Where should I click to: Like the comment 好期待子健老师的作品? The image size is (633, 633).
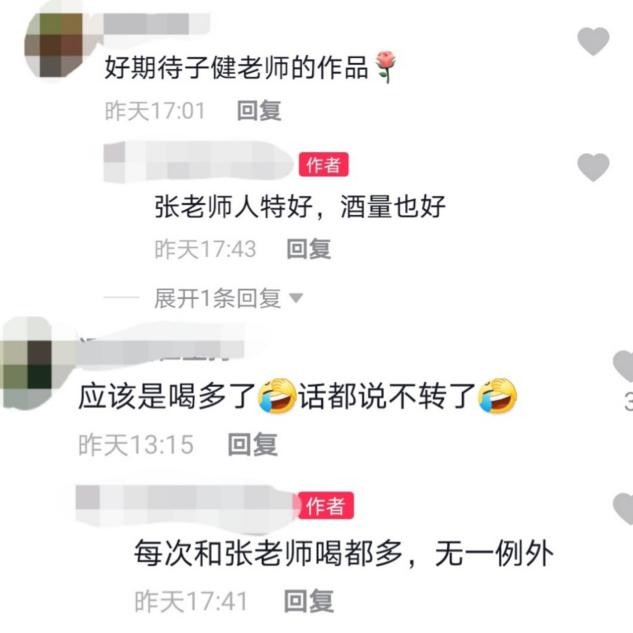(593, 41)
